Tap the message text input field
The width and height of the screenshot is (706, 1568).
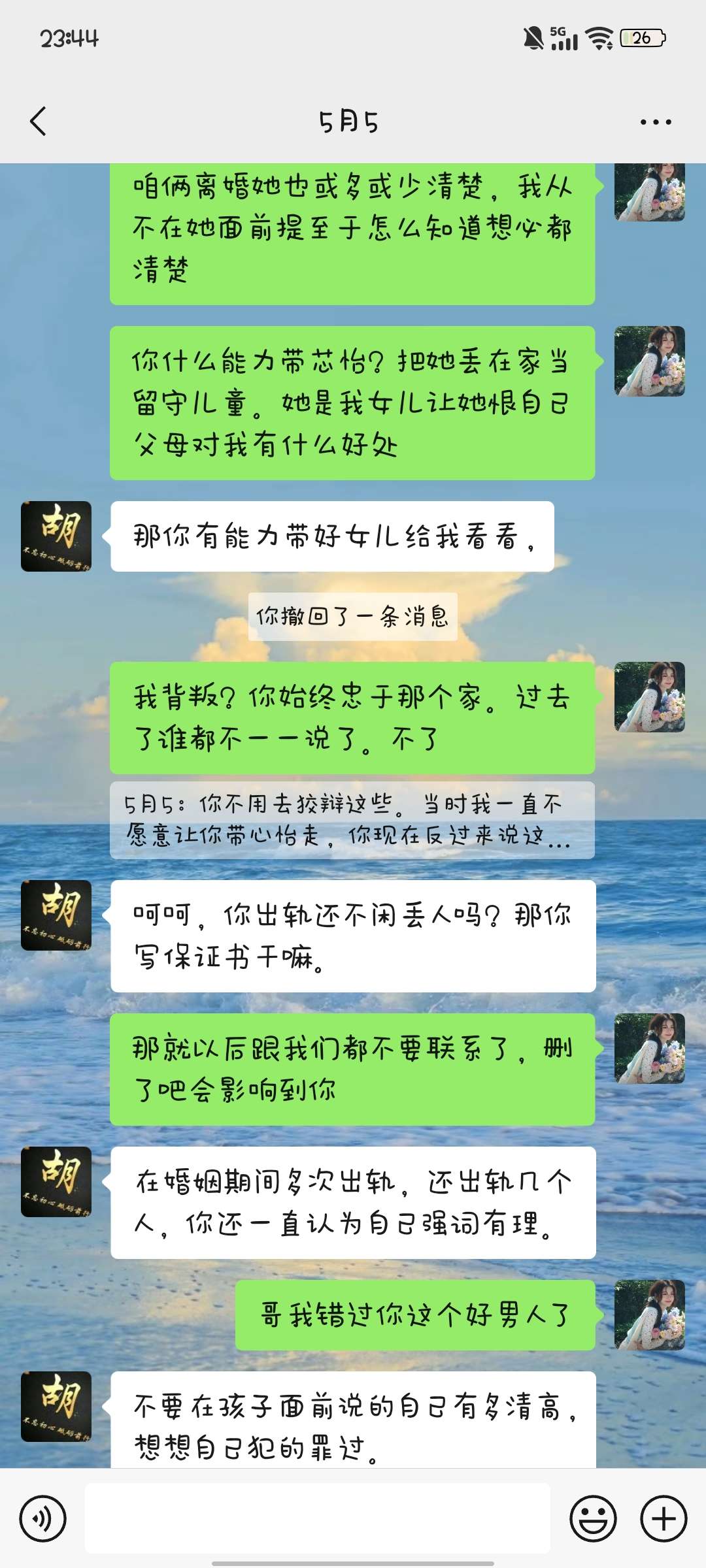(x=318, y=1518)
